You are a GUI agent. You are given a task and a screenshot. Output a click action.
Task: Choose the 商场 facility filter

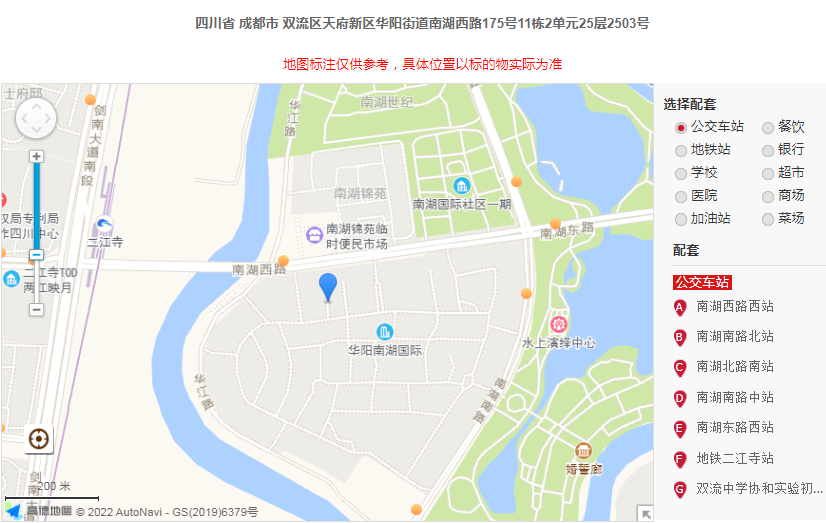pyautogui.click(x=768, y=196)
